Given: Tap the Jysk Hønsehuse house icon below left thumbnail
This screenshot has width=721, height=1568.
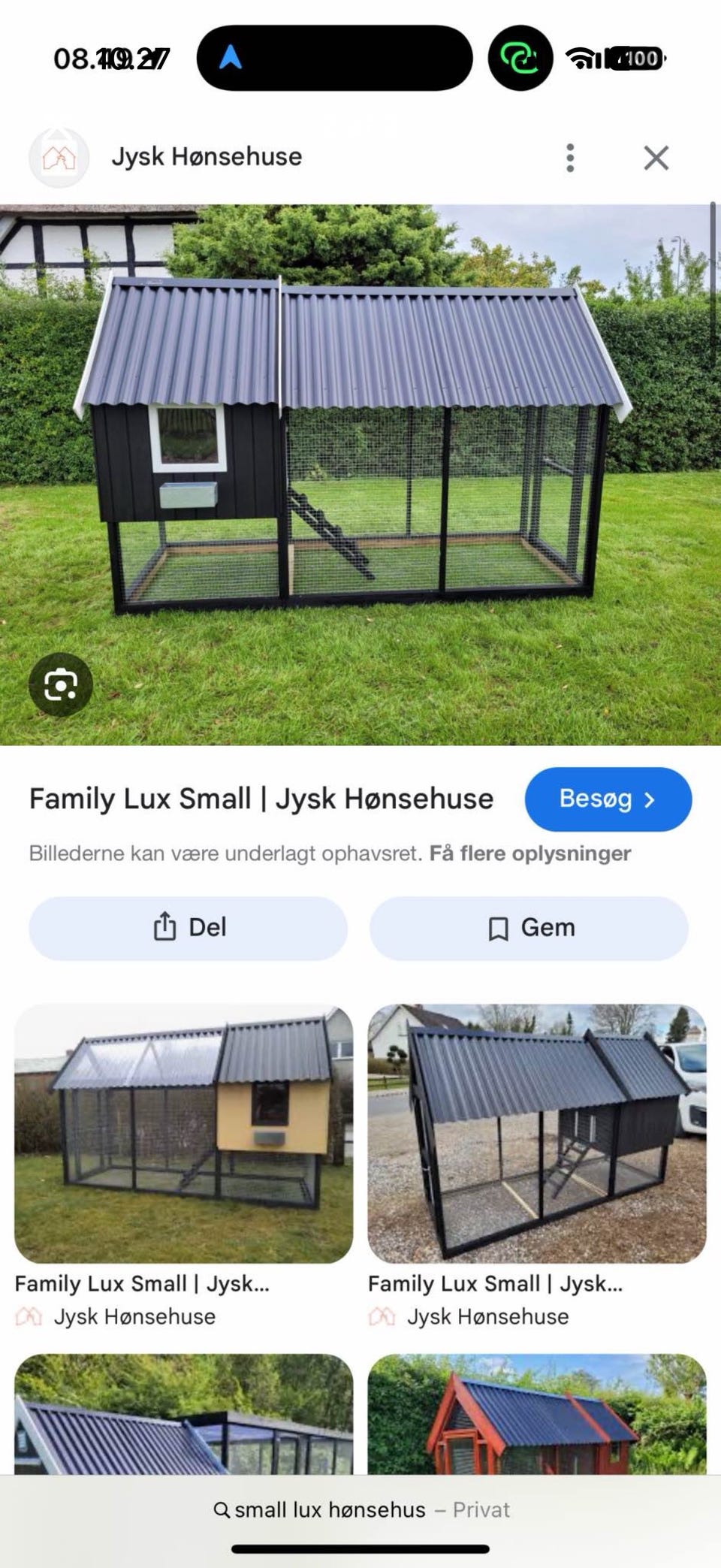Looking at the screenshot, I should pyautogui.click(x=32, y=1316).
